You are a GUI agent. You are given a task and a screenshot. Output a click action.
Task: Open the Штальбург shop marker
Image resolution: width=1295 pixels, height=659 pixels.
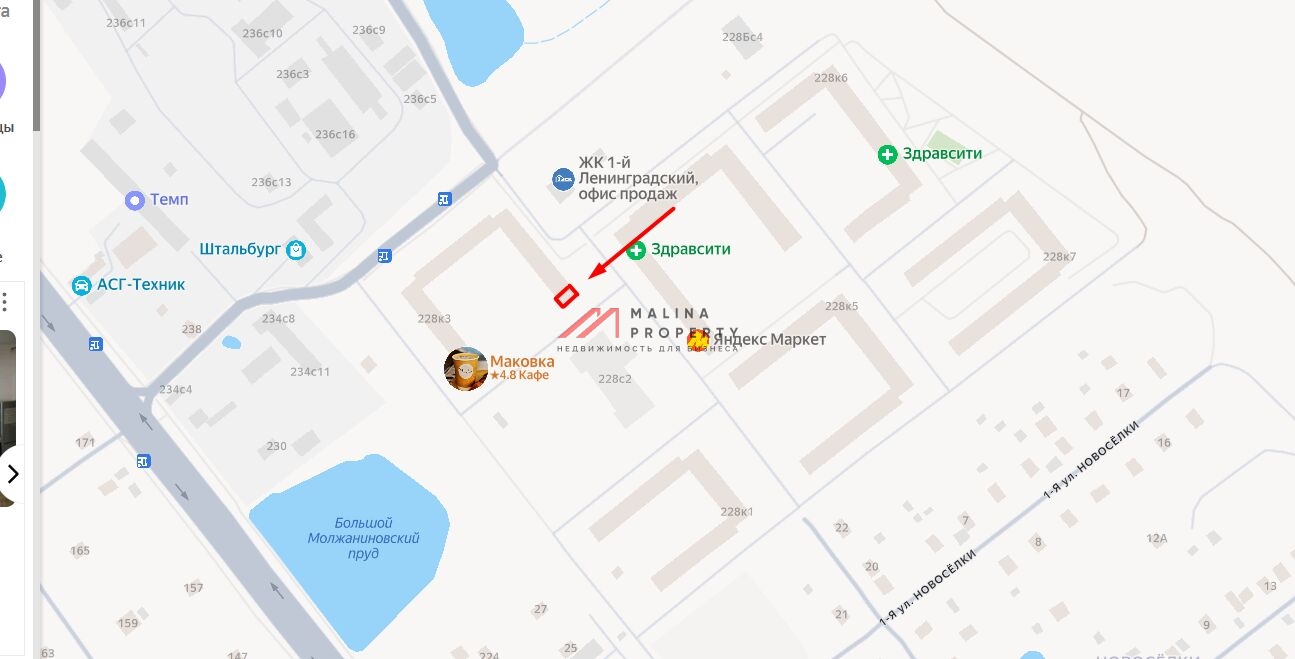tap(296, 250)
